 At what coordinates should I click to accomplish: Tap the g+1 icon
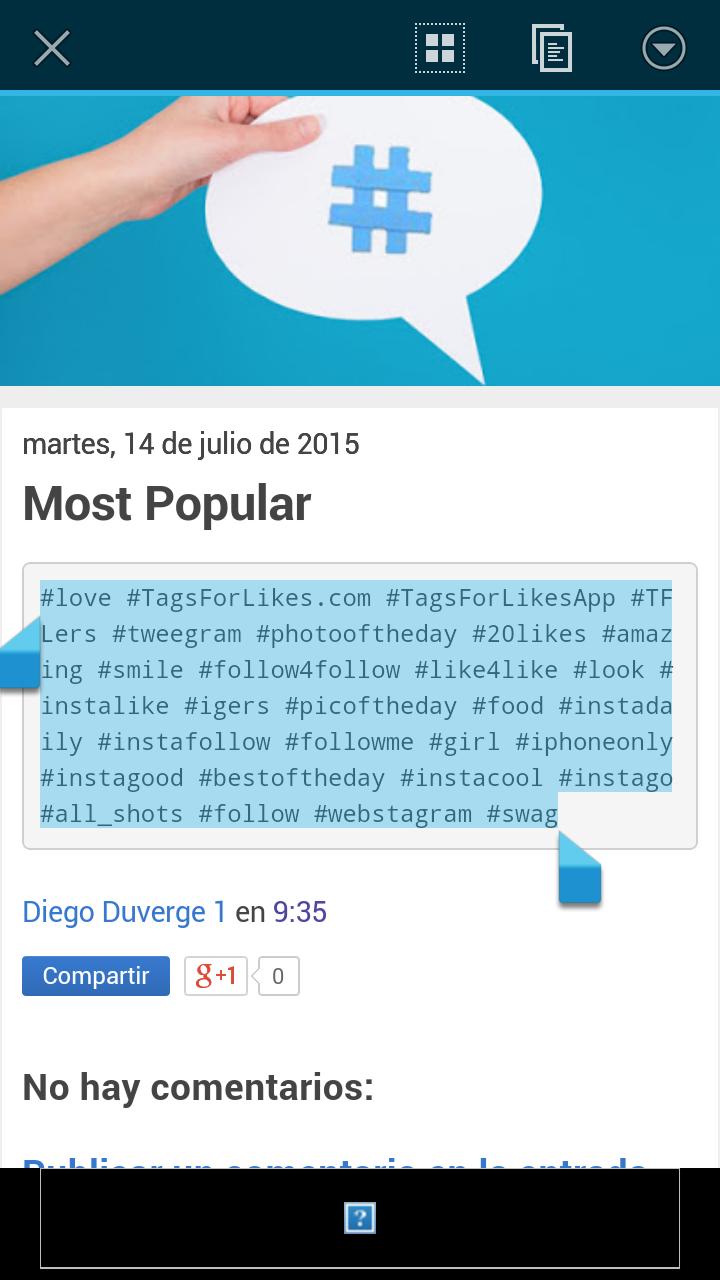pyautogui.click(x=214, y=975)
